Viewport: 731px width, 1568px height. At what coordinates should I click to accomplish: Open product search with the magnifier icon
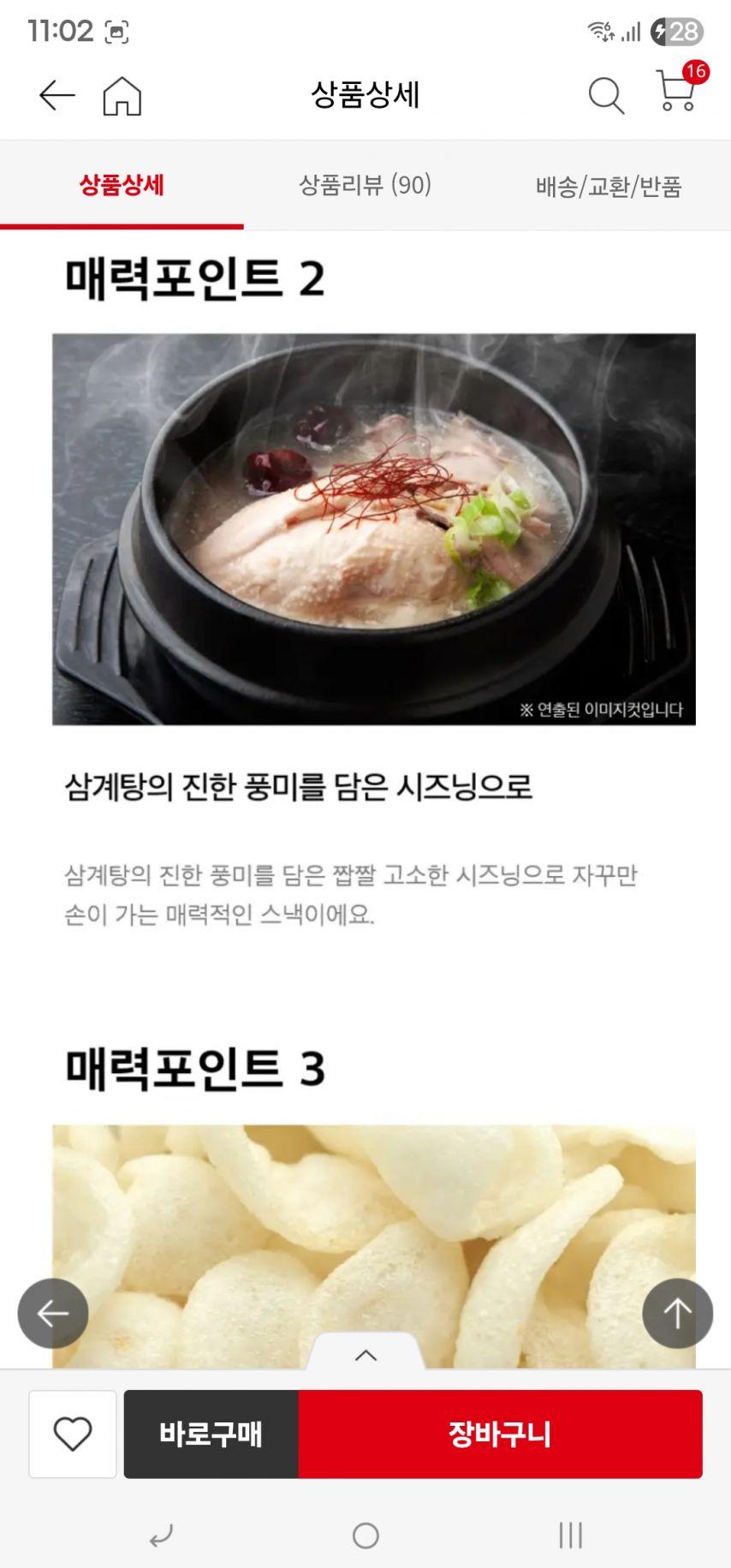pos(607,96)
